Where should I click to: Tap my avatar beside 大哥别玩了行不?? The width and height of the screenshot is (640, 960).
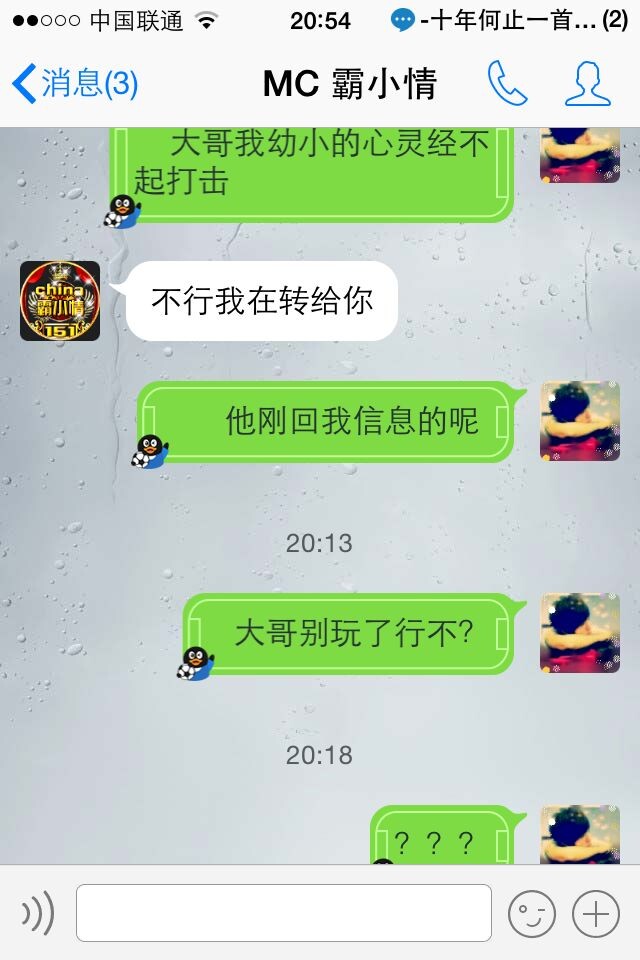click(x=580, y=633)
